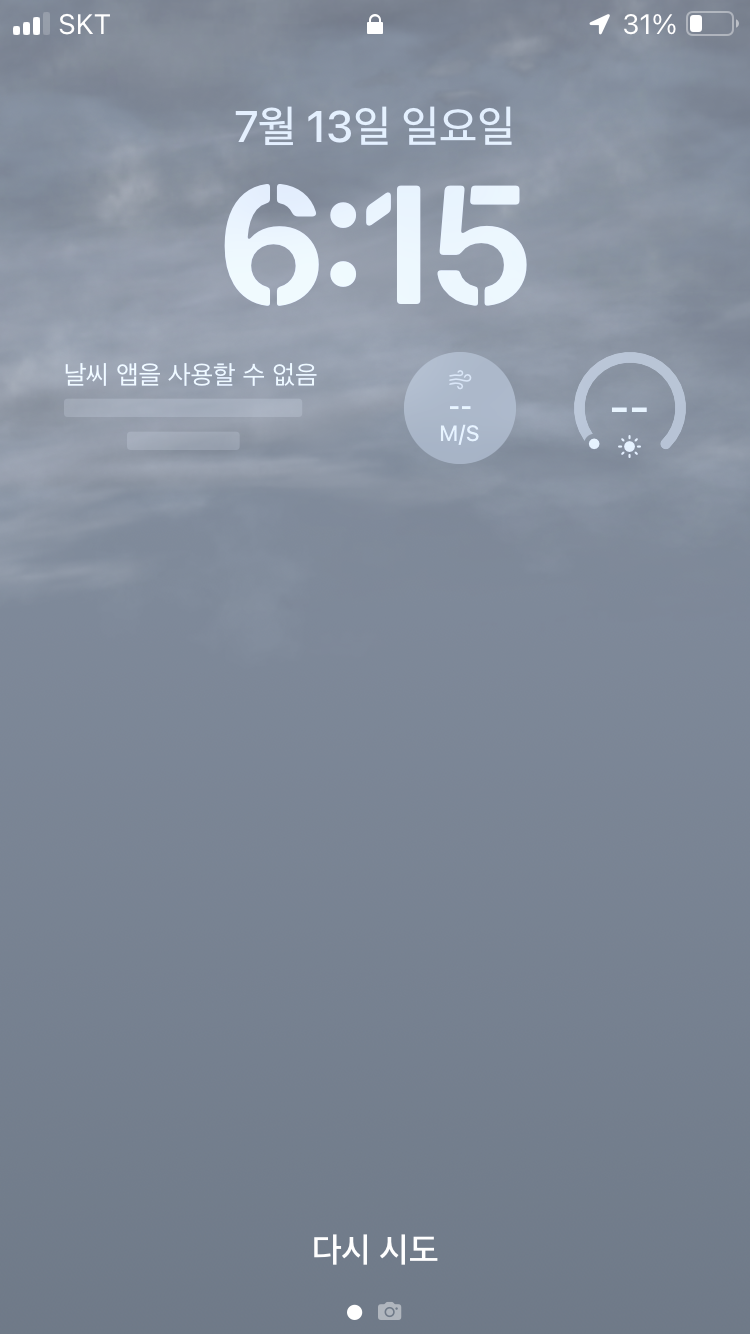
Task: Open the weather widget showing 날씨 앱을 사용할 수 없음
Action: coord(190,406)
